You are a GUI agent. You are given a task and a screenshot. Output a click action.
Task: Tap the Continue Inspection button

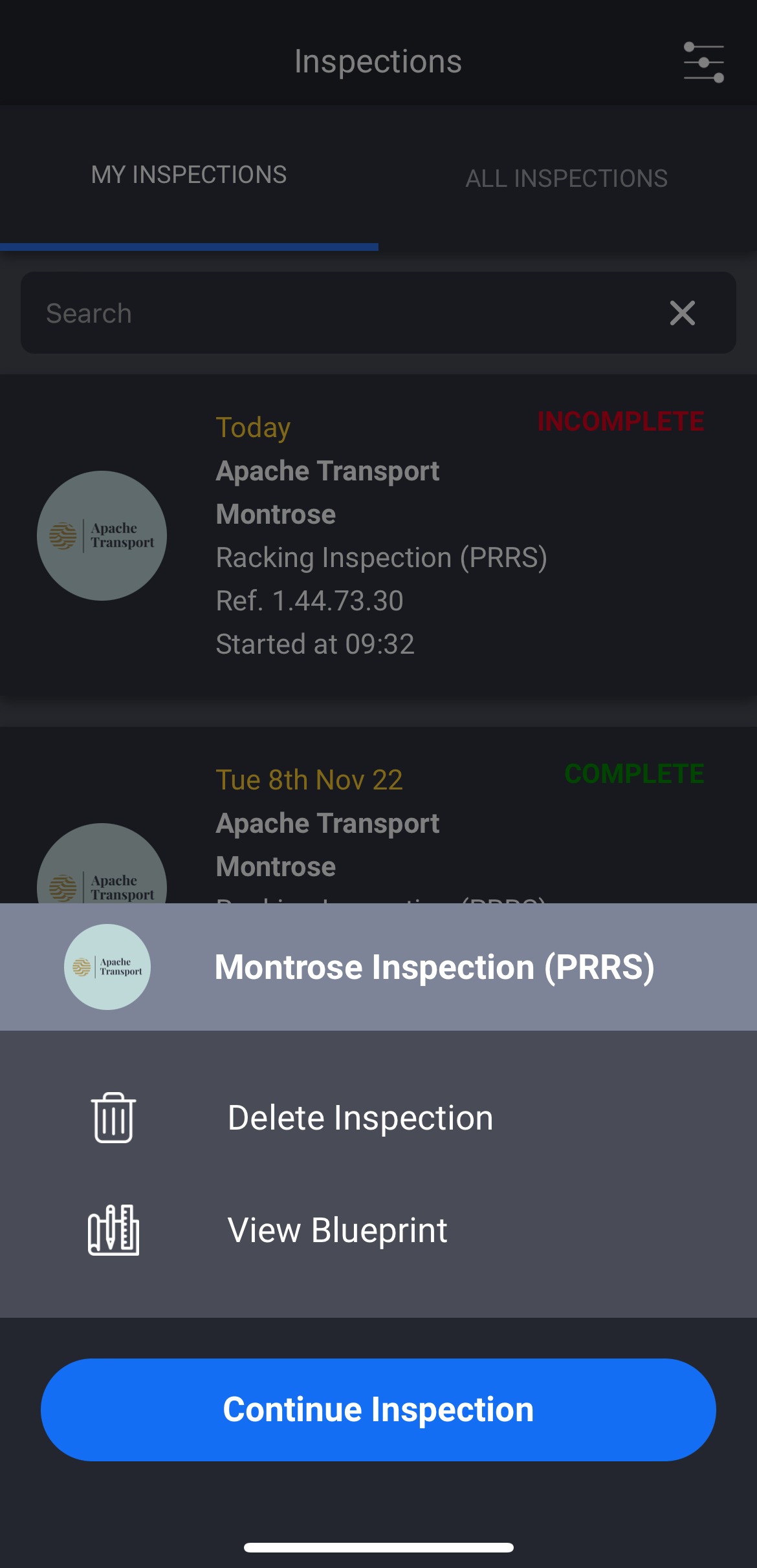coord(378,1410)
